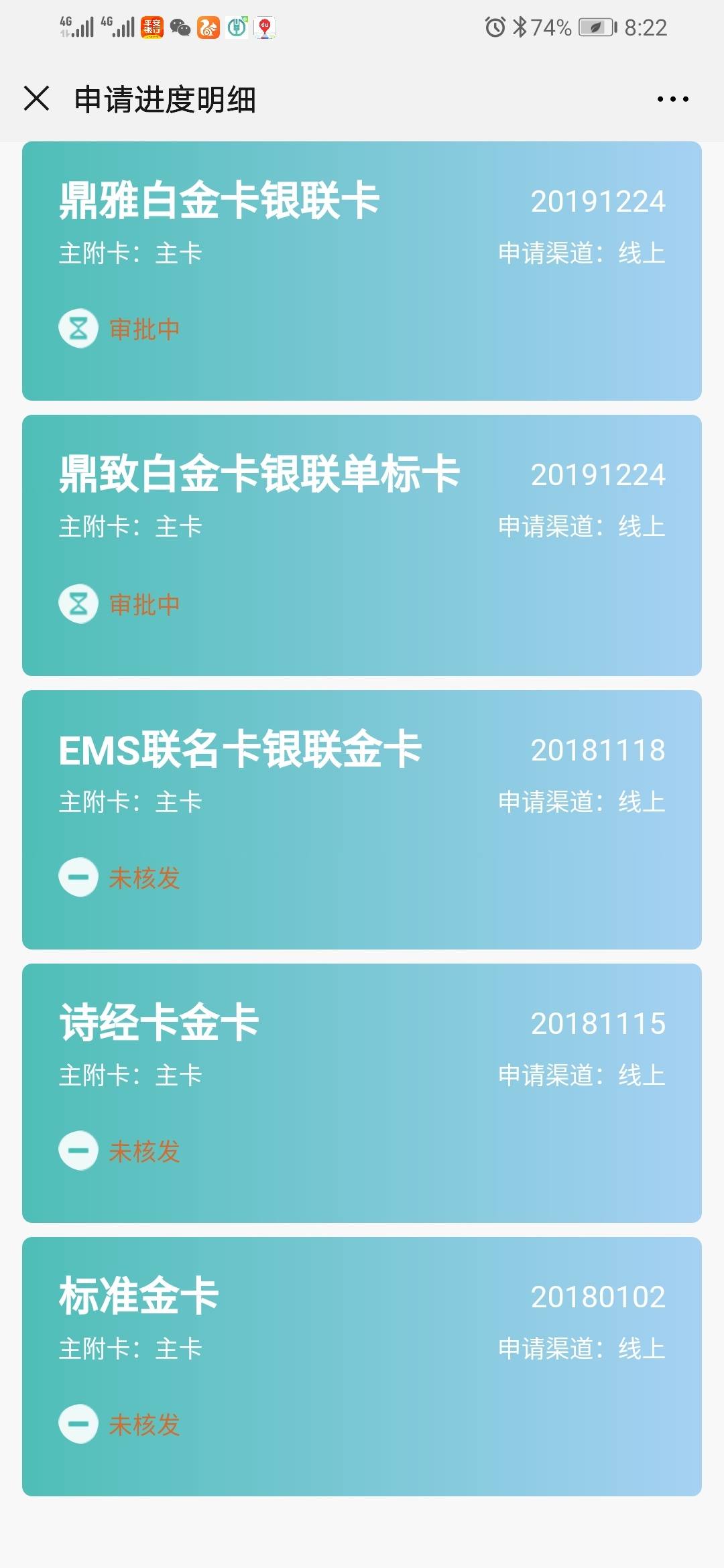Open the three-dot overflow menu
Viewport: 724px width, 1568px height.
coord(672,99)
